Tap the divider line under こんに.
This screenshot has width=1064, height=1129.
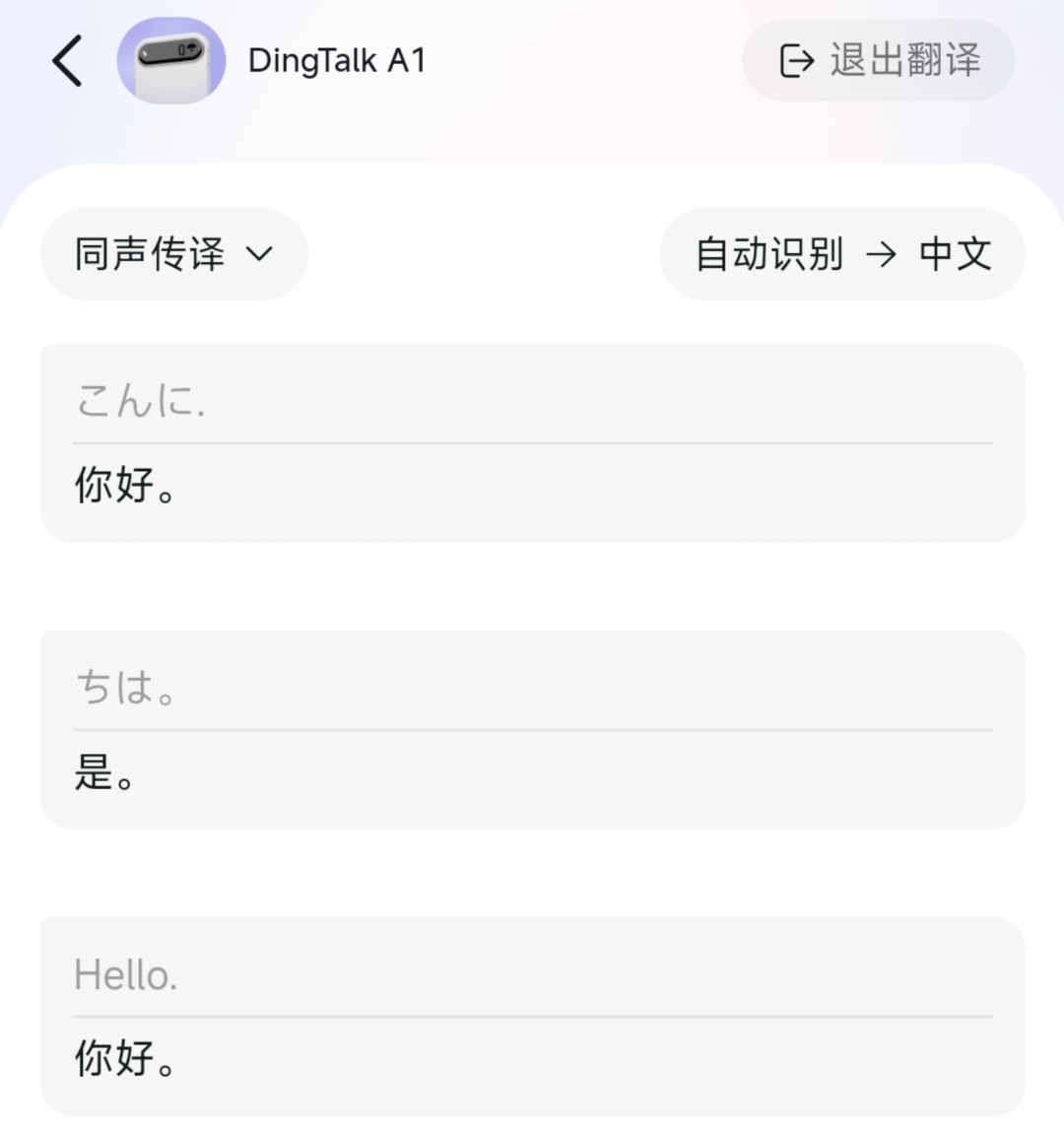coord(532,441)
